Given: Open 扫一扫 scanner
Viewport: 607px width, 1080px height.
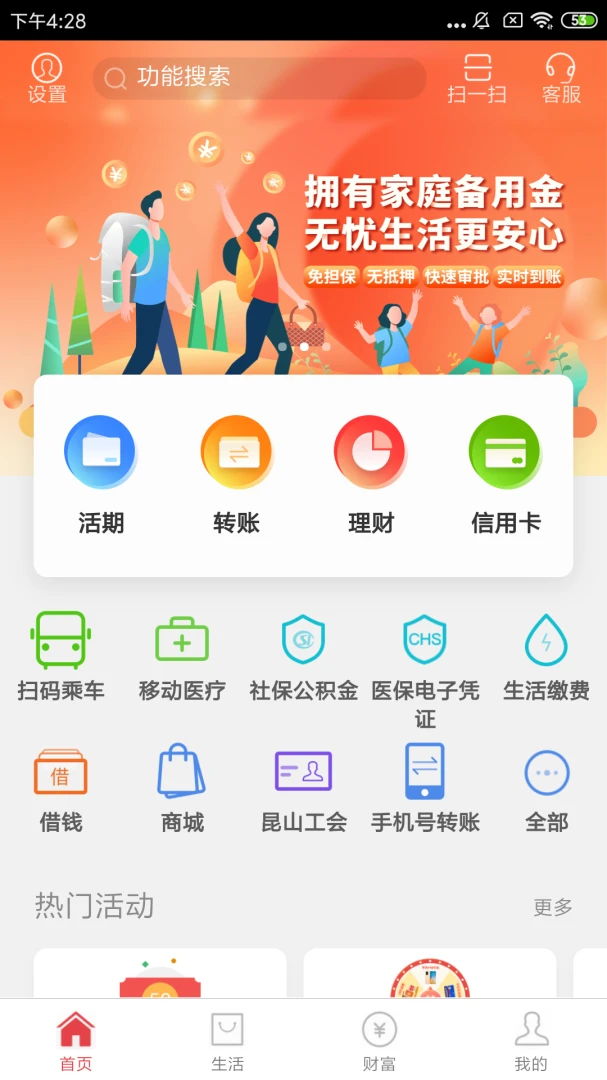Looking at the screenshot, I should (x=477, y=78).
